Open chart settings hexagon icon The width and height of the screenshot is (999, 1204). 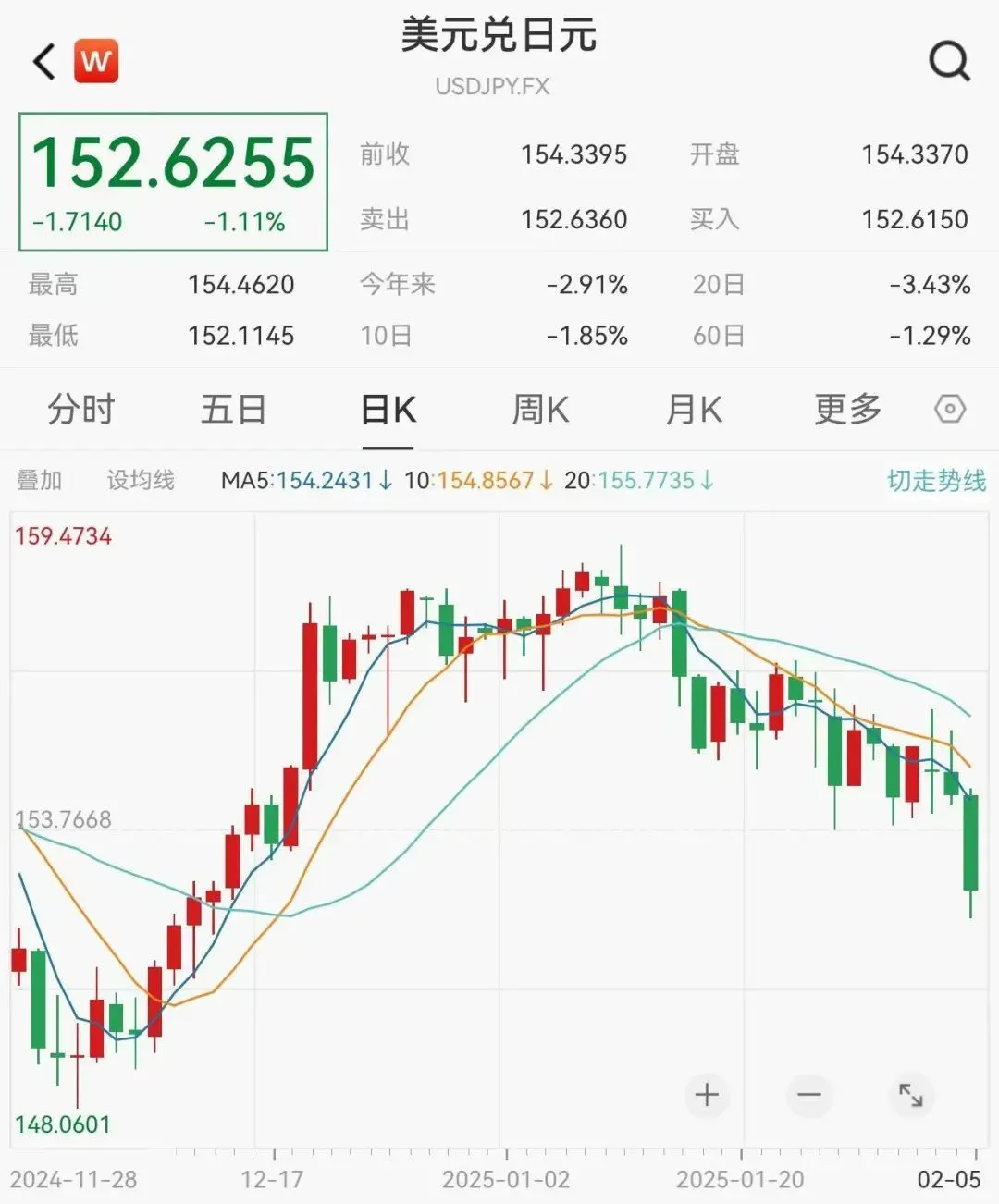(x=950, y=409)
